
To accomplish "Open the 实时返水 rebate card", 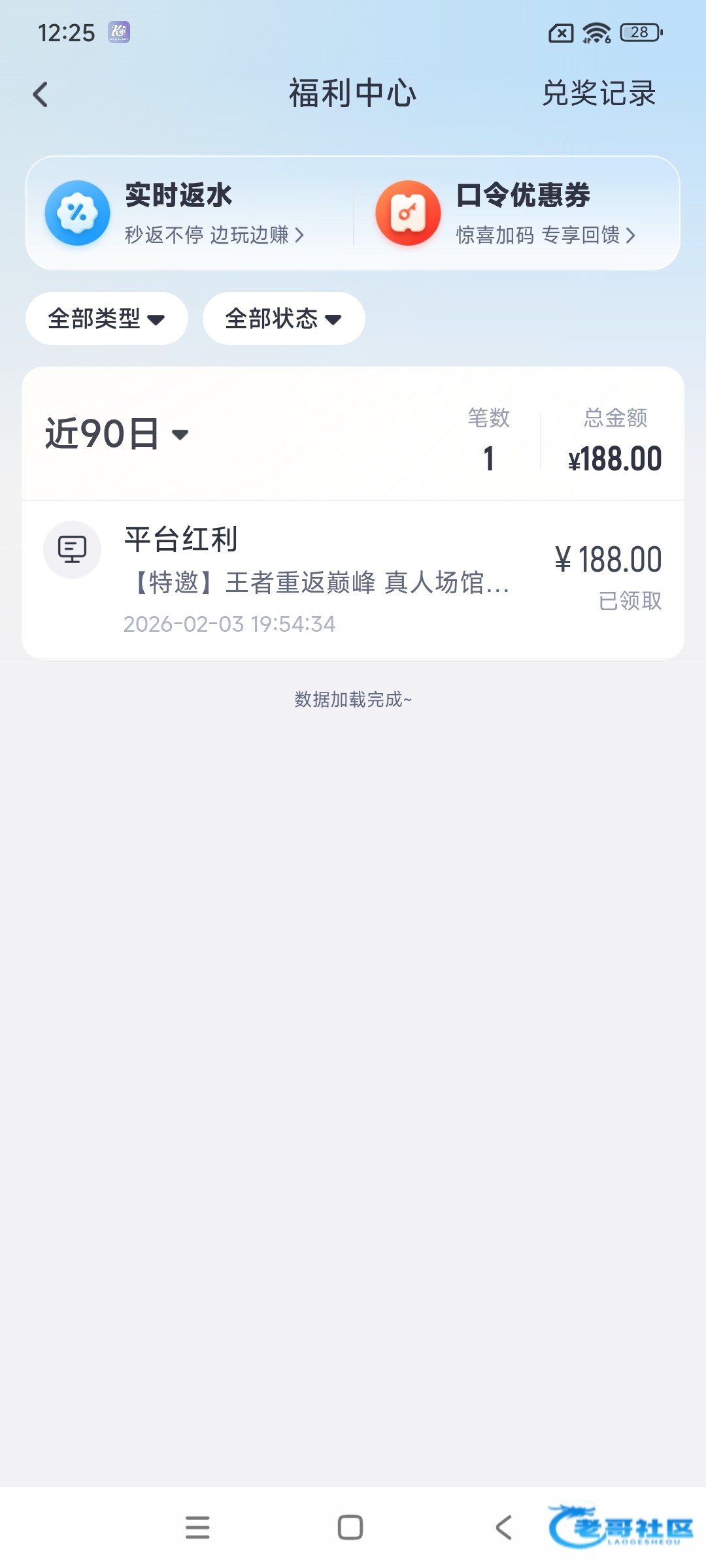I will coord(190,214).
